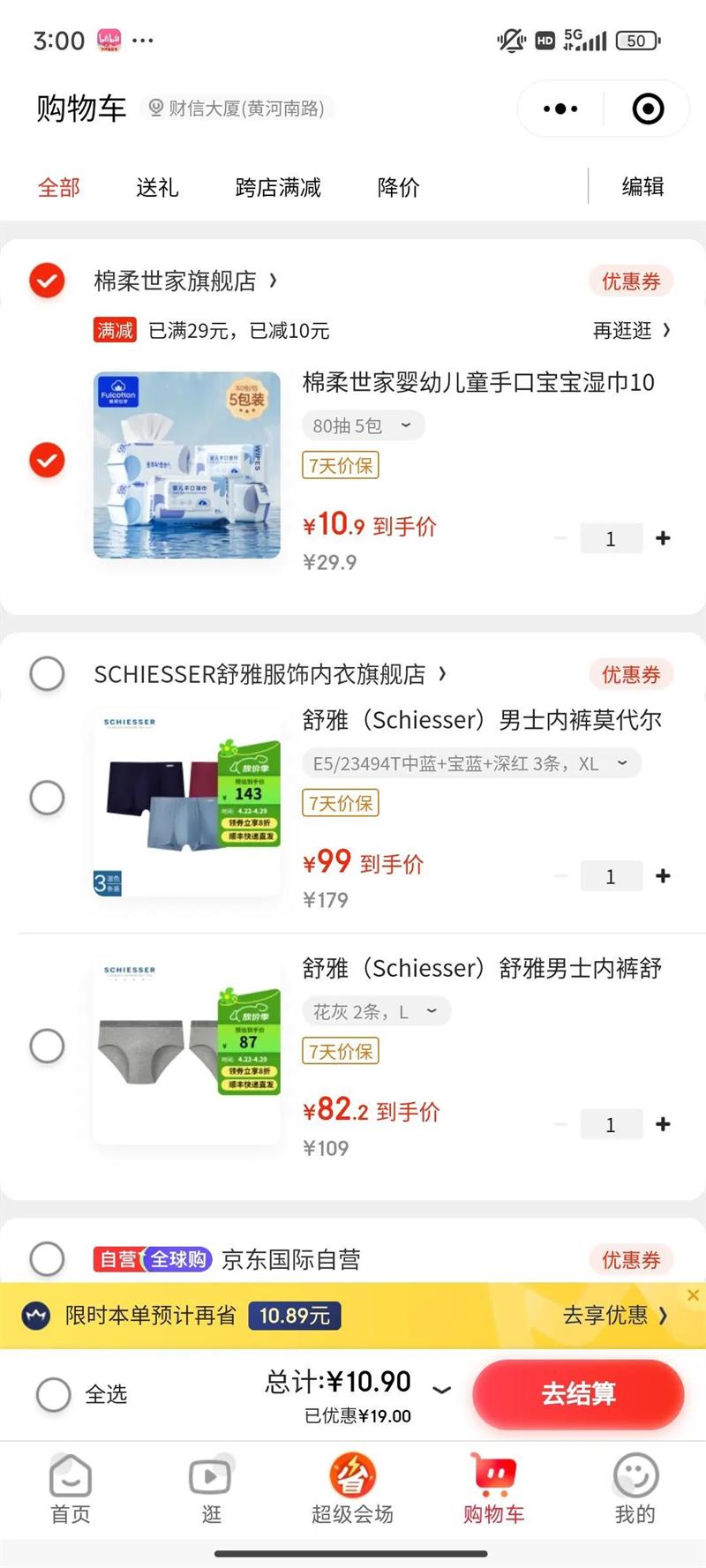Tap 编辑 to edit the cart
706x1568 pixels.
coord(642,186)
